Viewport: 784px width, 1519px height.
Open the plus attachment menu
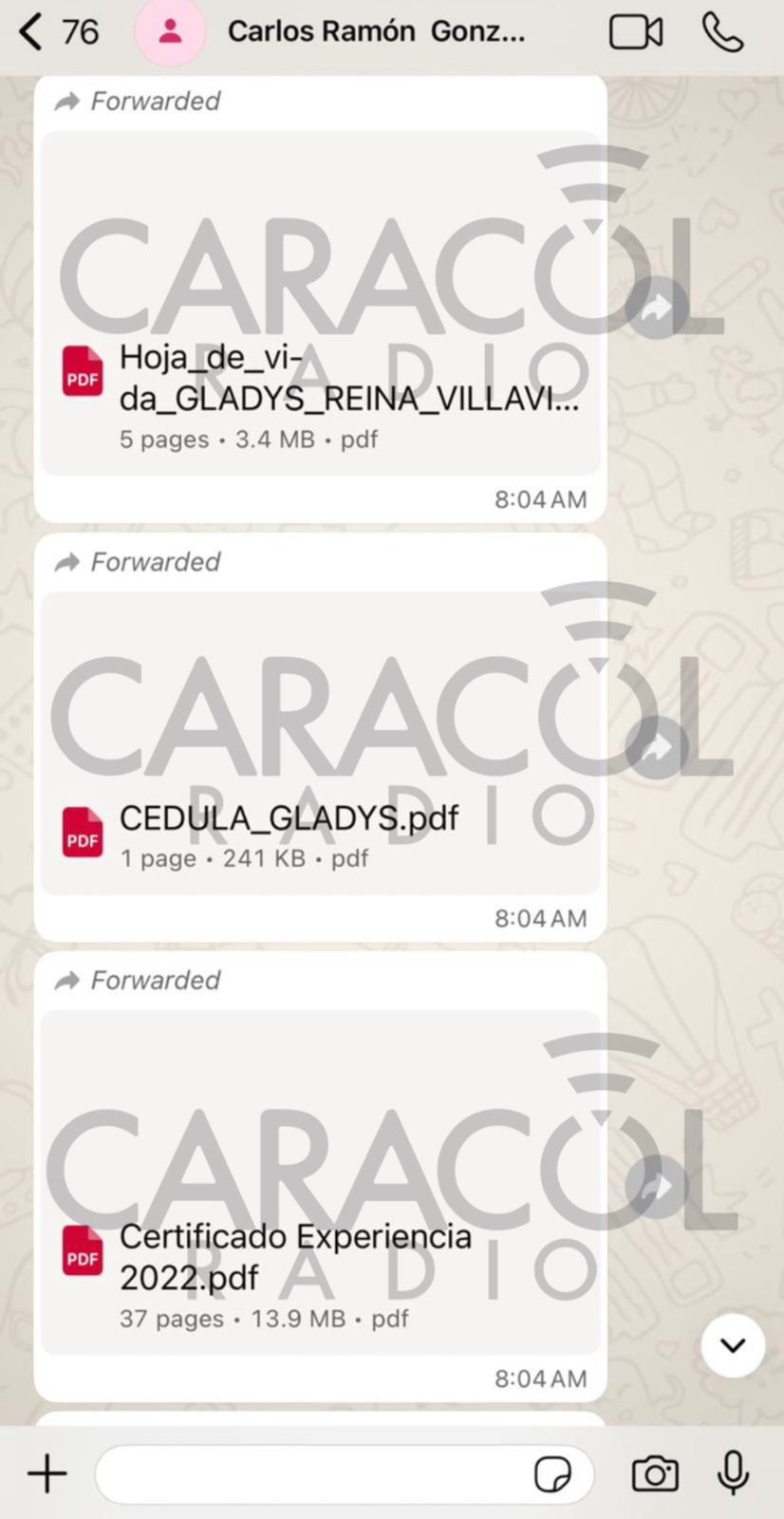coord(47,1474)
